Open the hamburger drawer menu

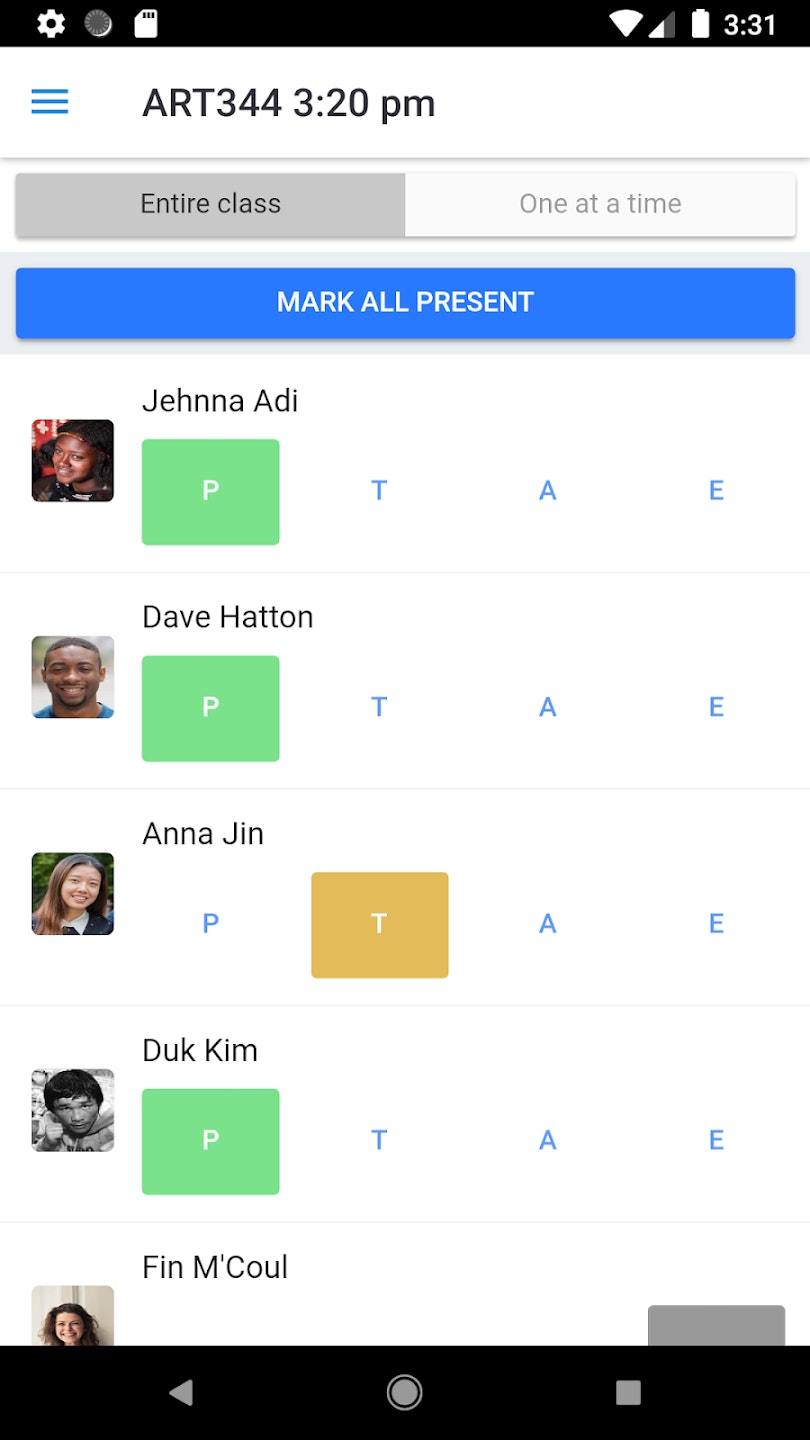tap(50, 102)
